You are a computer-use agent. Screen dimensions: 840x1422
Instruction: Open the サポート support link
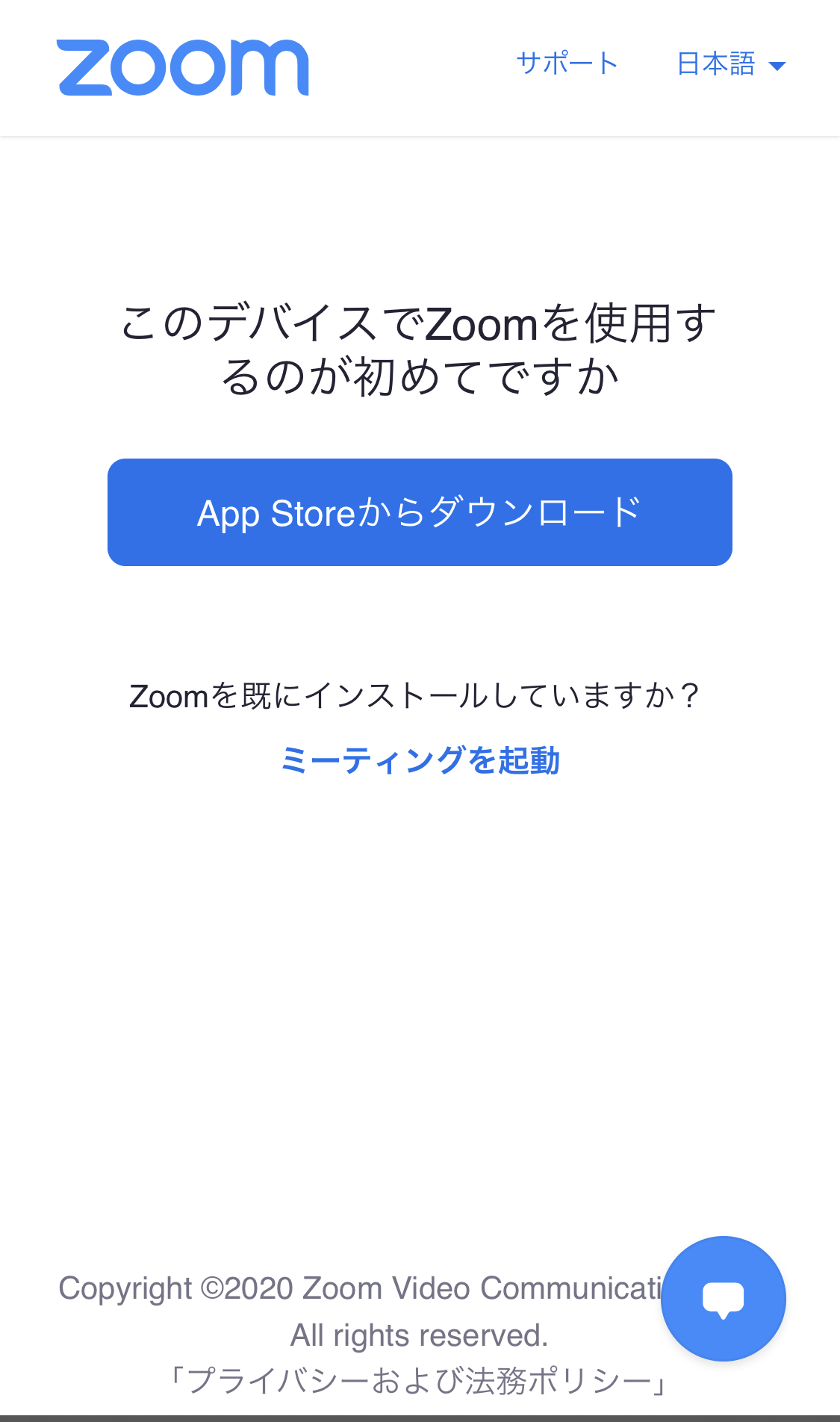(x=567, y=64)
